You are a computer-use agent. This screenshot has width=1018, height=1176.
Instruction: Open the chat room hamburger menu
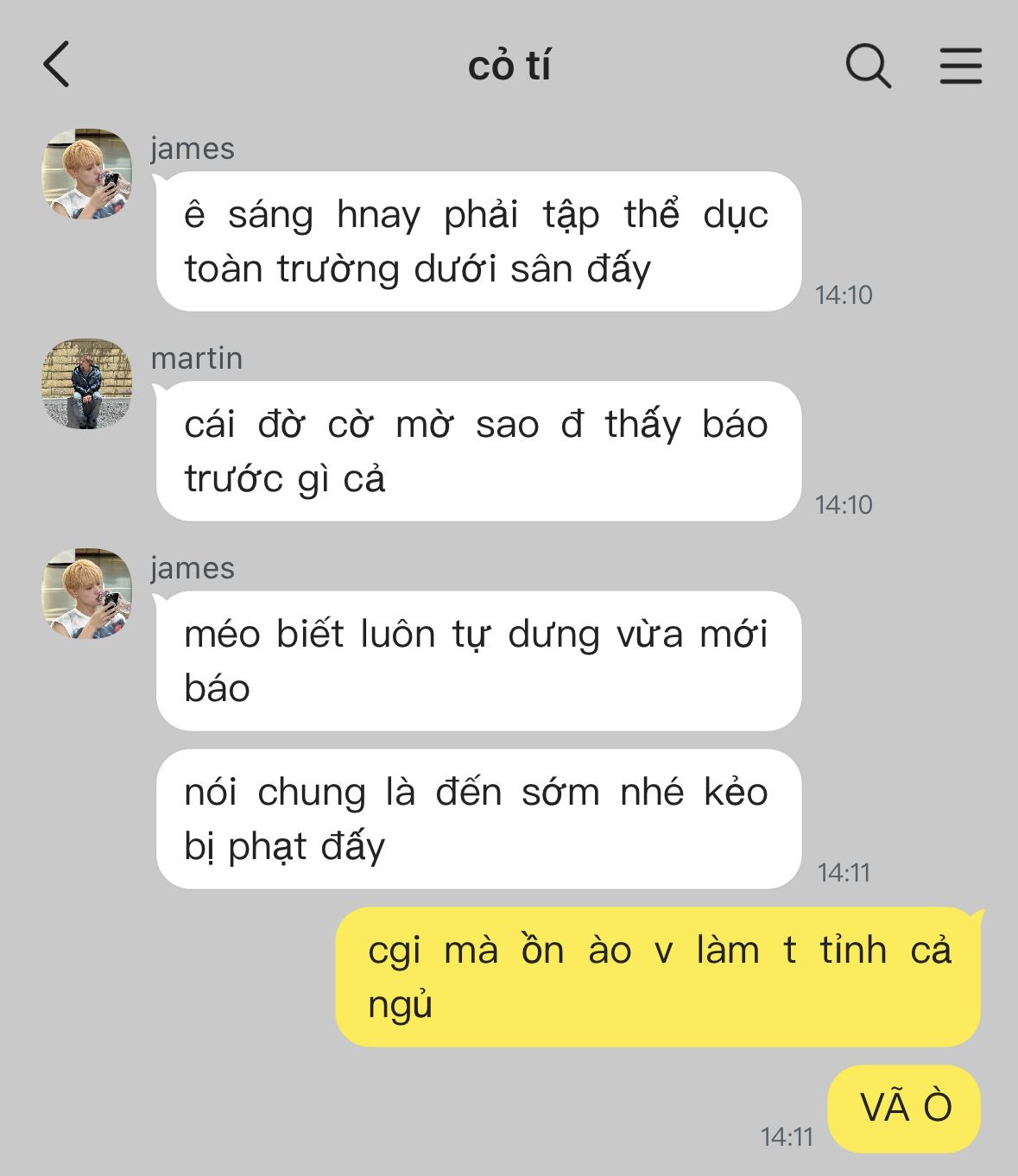point(960,66)
